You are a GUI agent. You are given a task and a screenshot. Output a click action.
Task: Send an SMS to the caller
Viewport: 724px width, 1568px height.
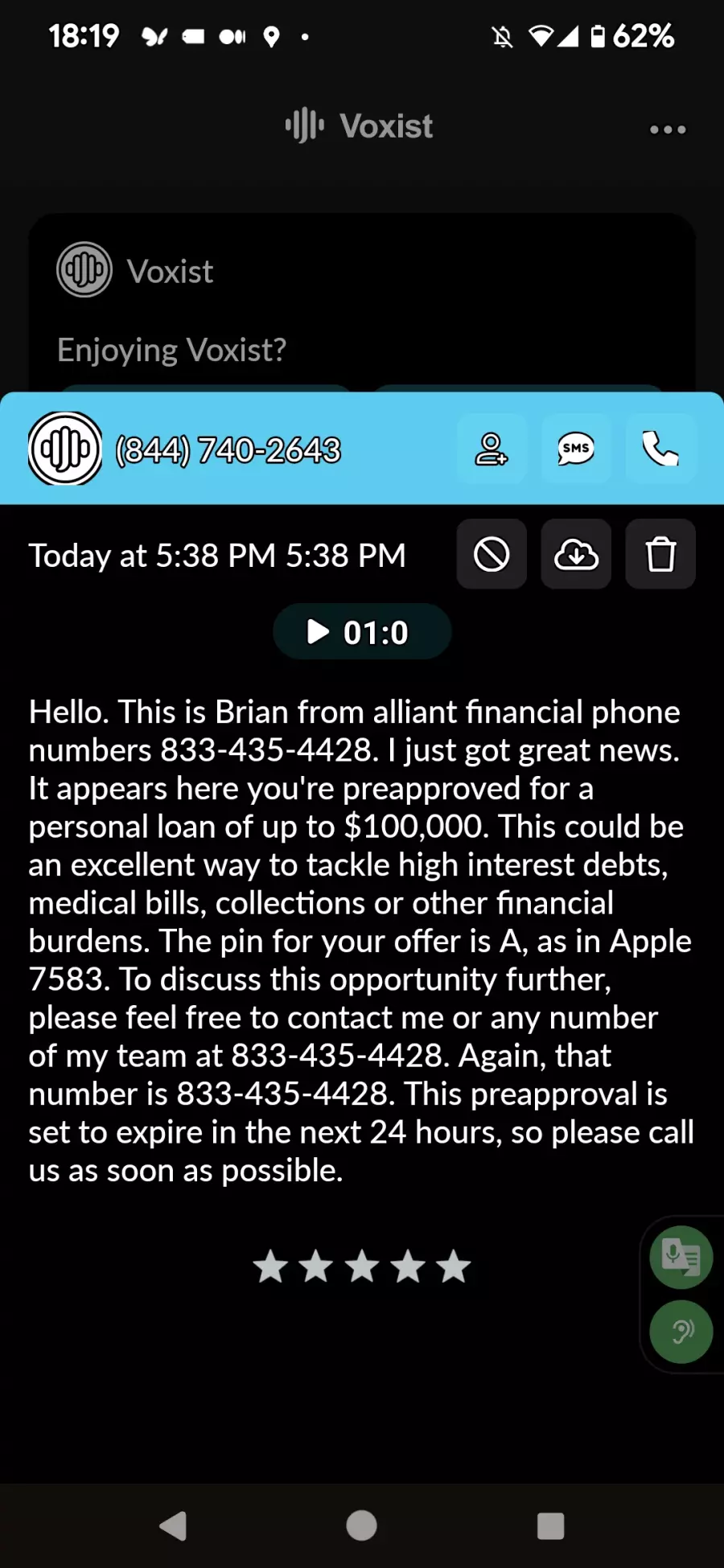(576, 449)
